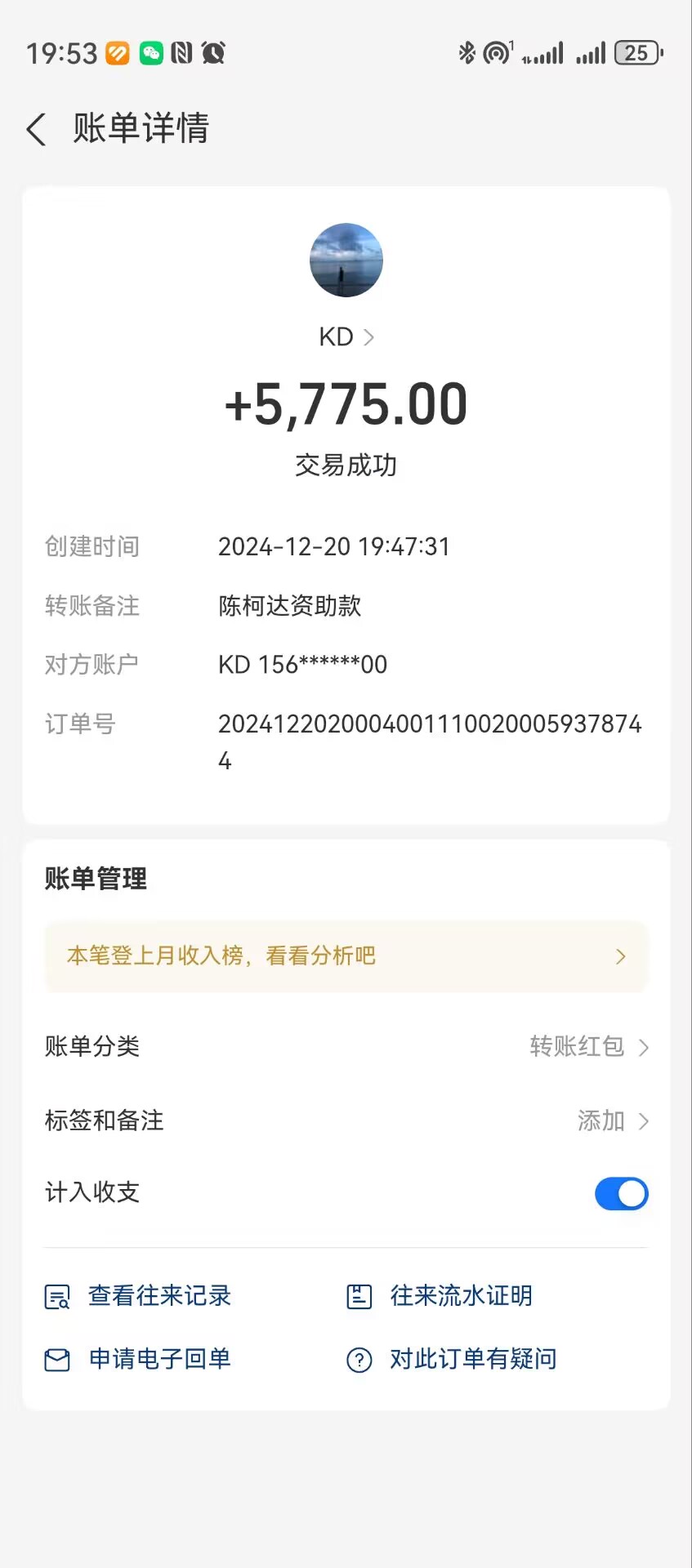
Task: Expand the 本笔登上月收入榜 analysis banner
Action: [x=346, y=955]
